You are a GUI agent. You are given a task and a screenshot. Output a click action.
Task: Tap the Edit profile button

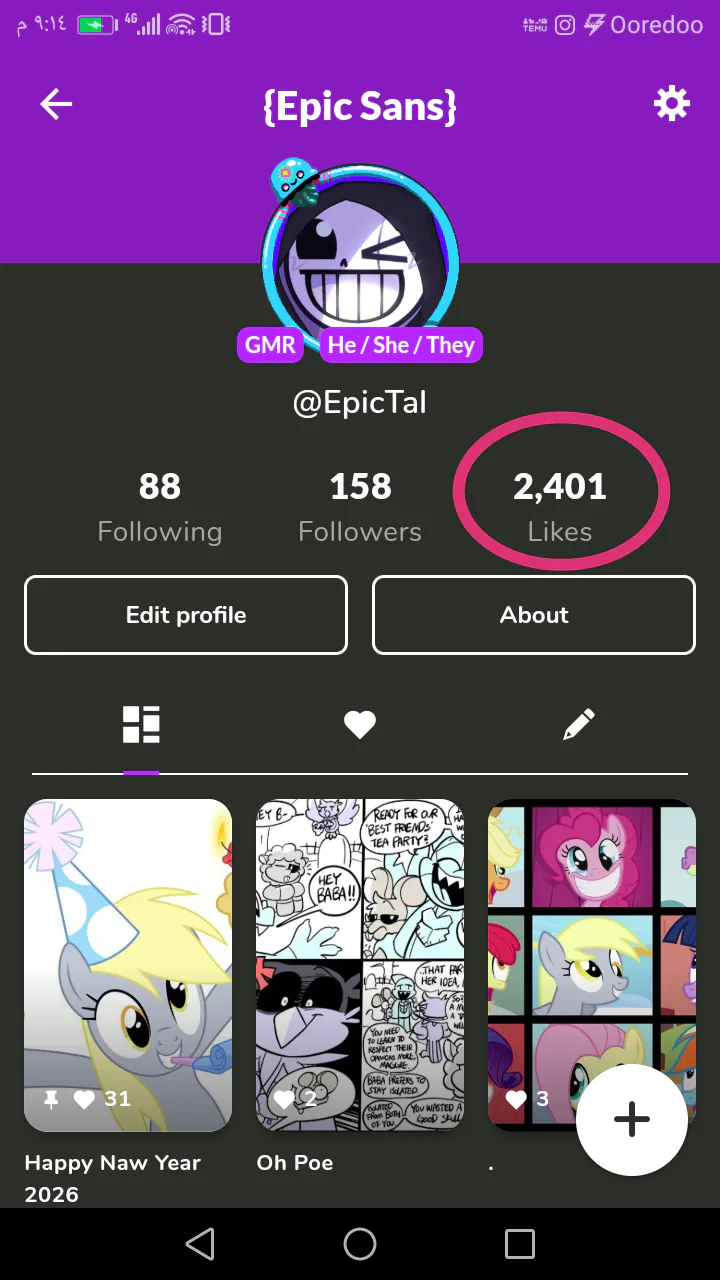coord(186,615)
